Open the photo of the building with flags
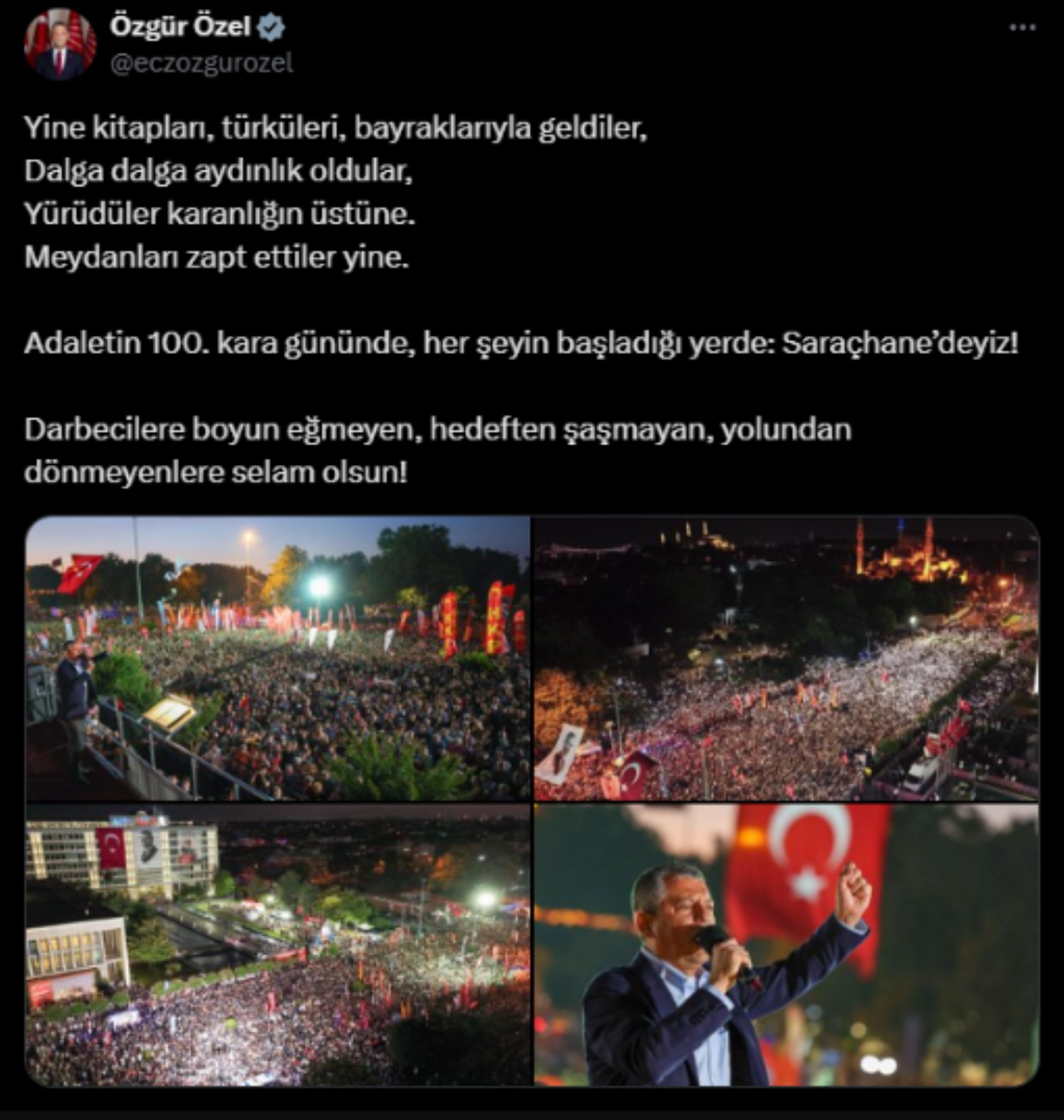Image resolution: width=1064 pixels, height=1120 pixels. (x=278, y=945)
